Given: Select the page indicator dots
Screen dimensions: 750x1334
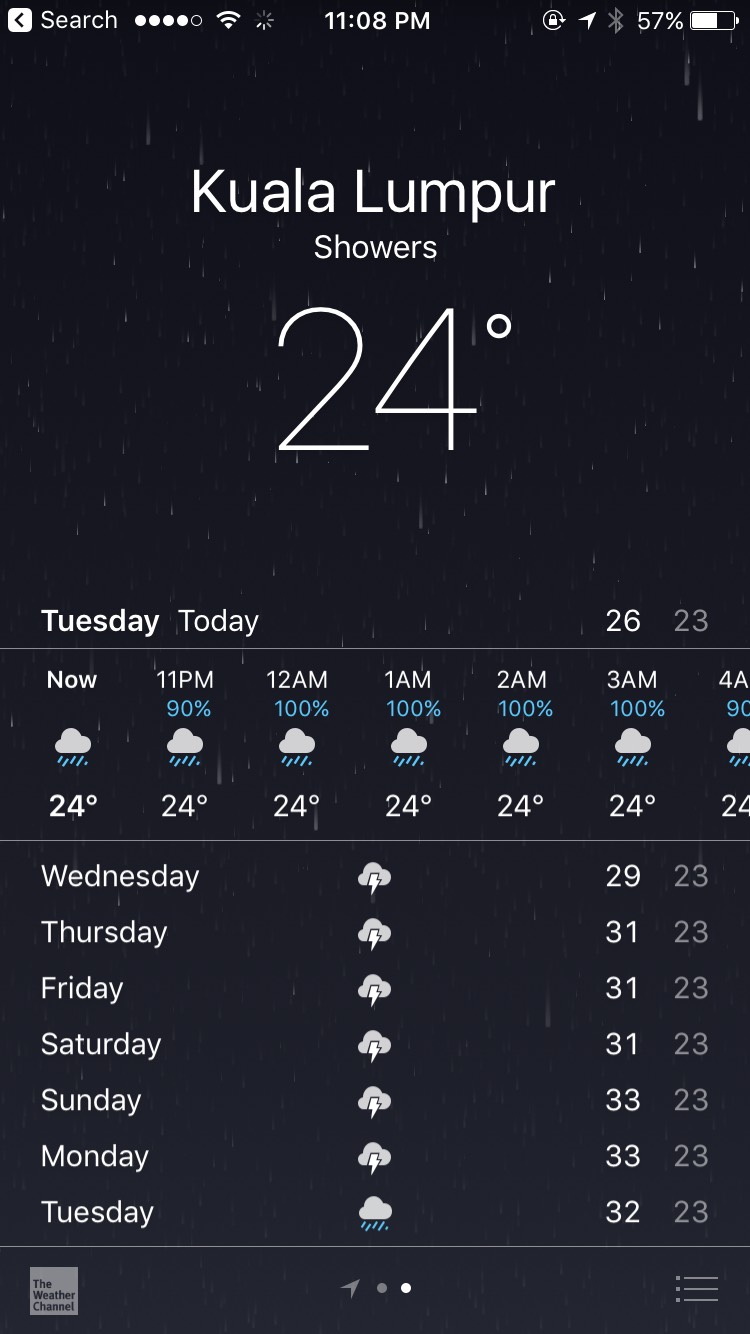Looking at the screenshot, I should tap(376, 1288).
